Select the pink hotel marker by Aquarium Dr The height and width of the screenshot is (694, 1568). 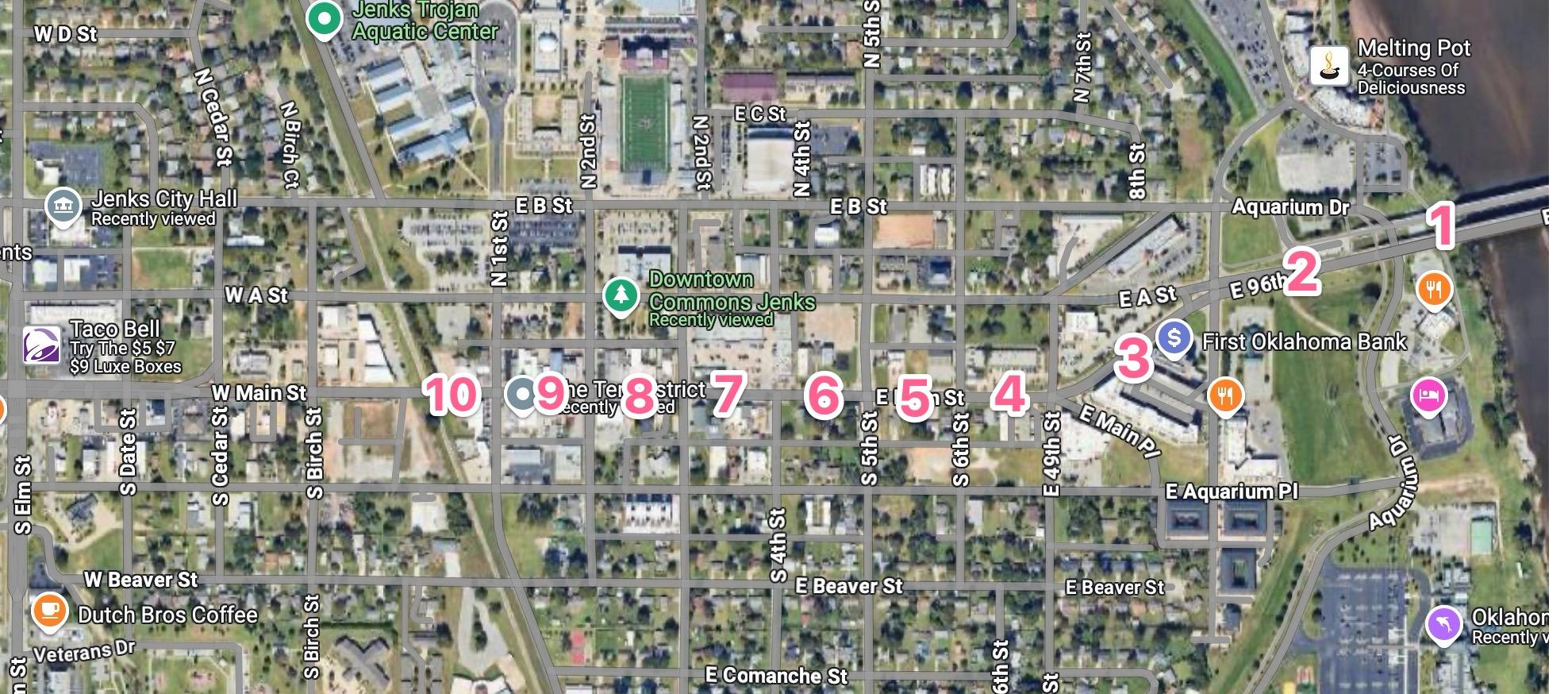pos(1428,395)
